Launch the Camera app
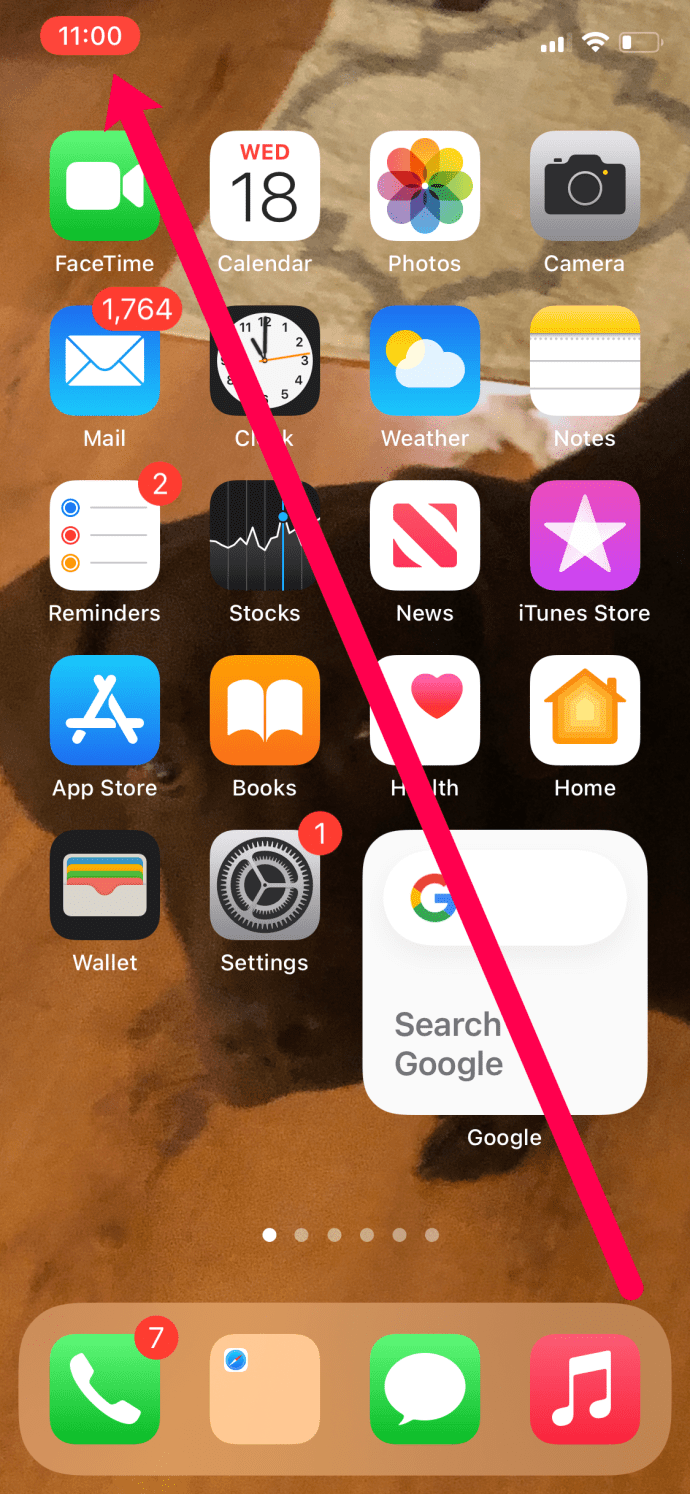Viewport: 690px width, 1494px height. pyautogui.click(x=585, y=186)
